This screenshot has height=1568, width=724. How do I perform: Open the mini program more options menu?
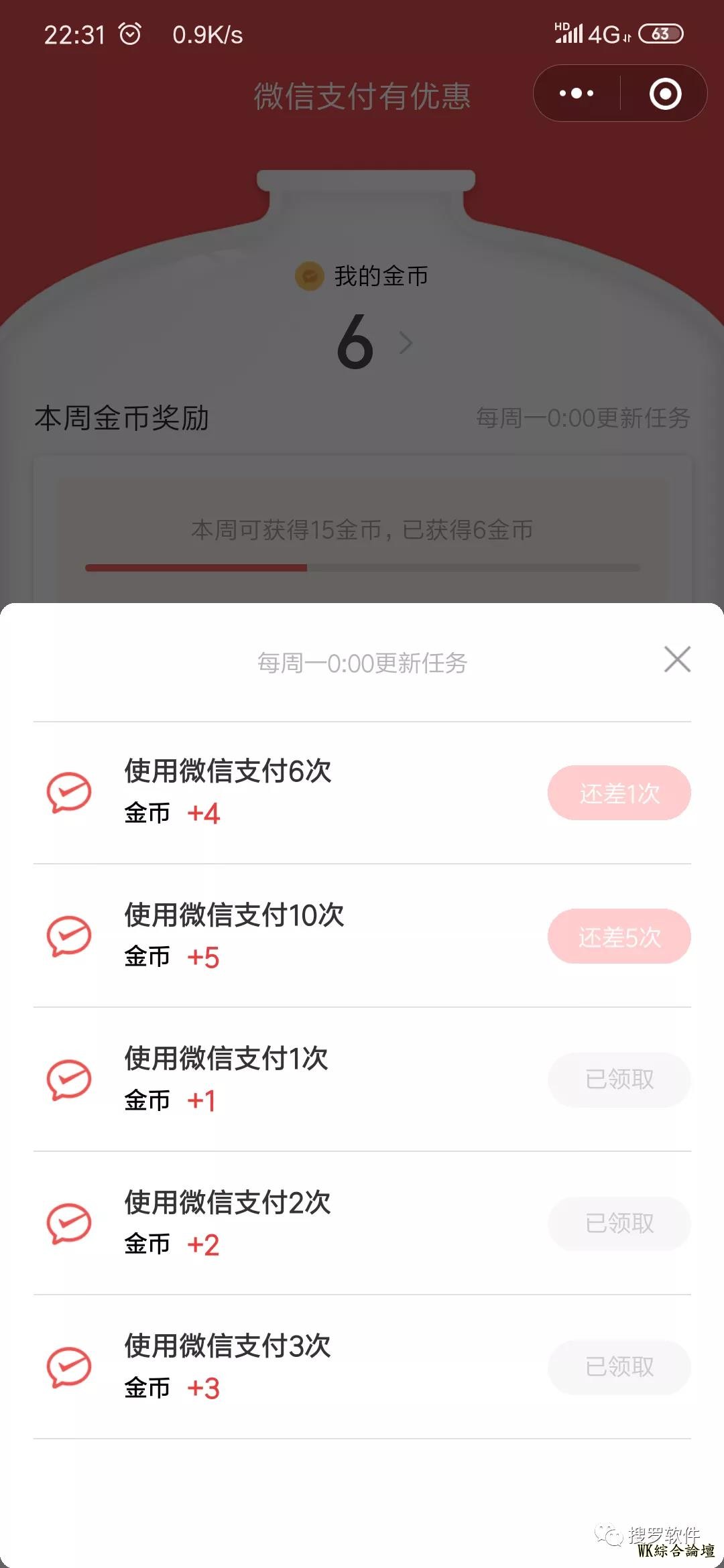click(577, 93)
